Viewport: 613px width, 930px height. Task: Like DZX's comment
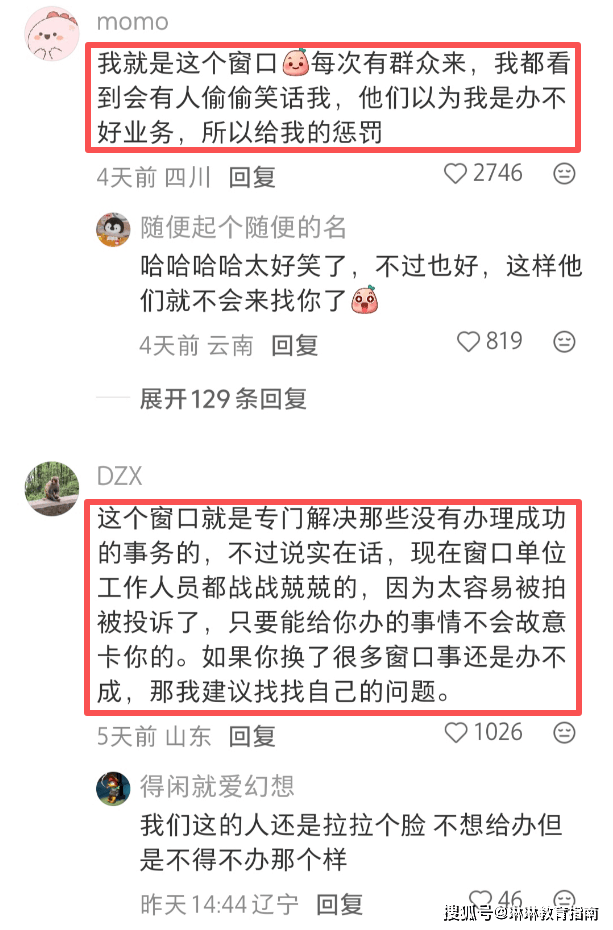click(x=457, y=733)
